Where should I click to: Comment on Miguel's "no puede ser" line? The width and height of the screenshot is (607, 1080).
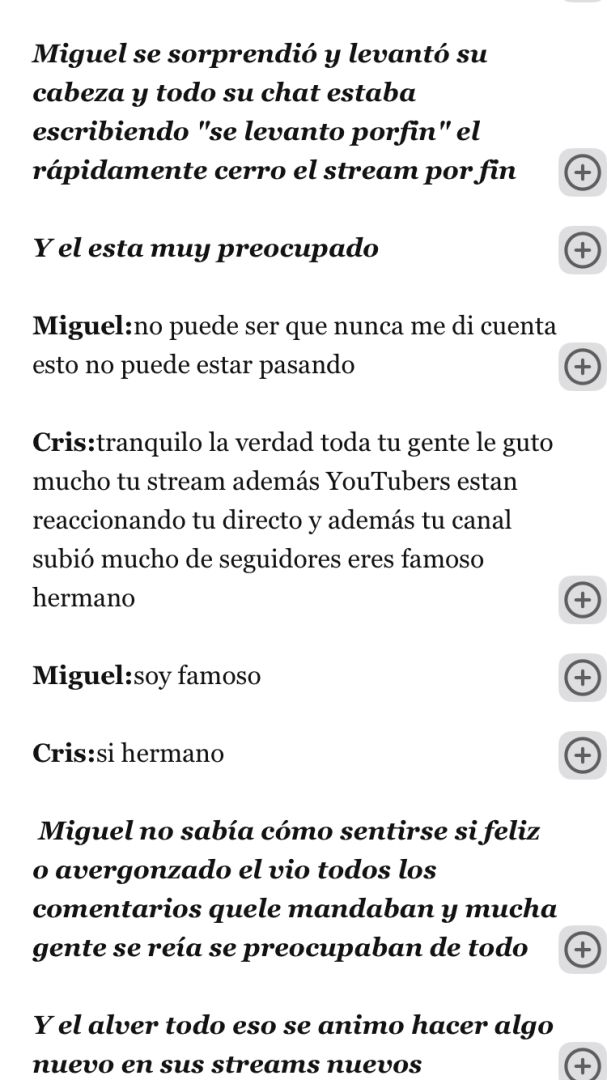point(582,367)
